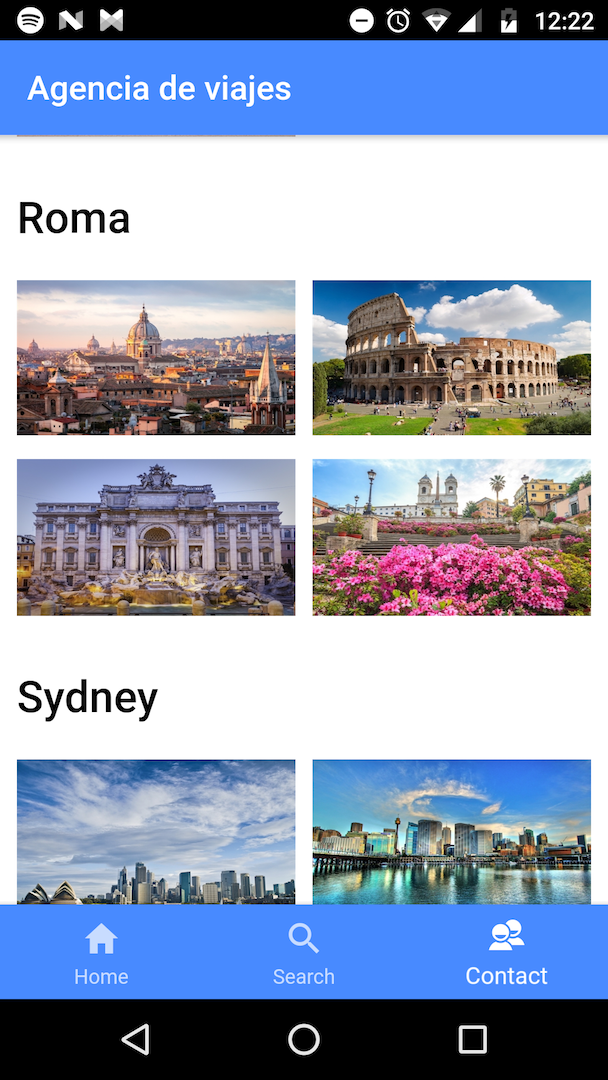
Task: Open the recent apps overview
Action: (x=472, y=1040)
